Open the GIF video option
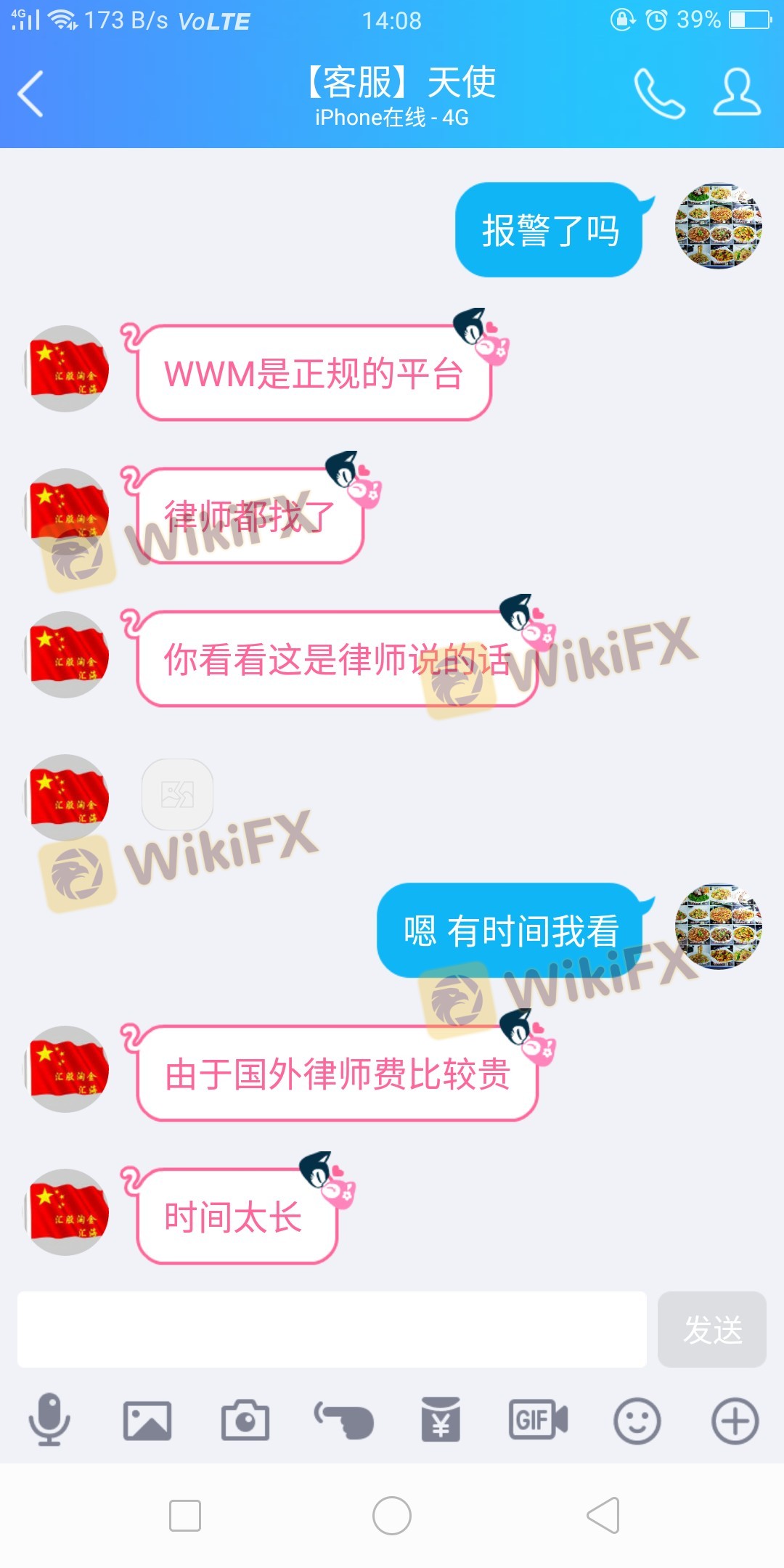The width and height of the screenshot is (784, 1568). pyautogui.click(x=538, y=1420)
